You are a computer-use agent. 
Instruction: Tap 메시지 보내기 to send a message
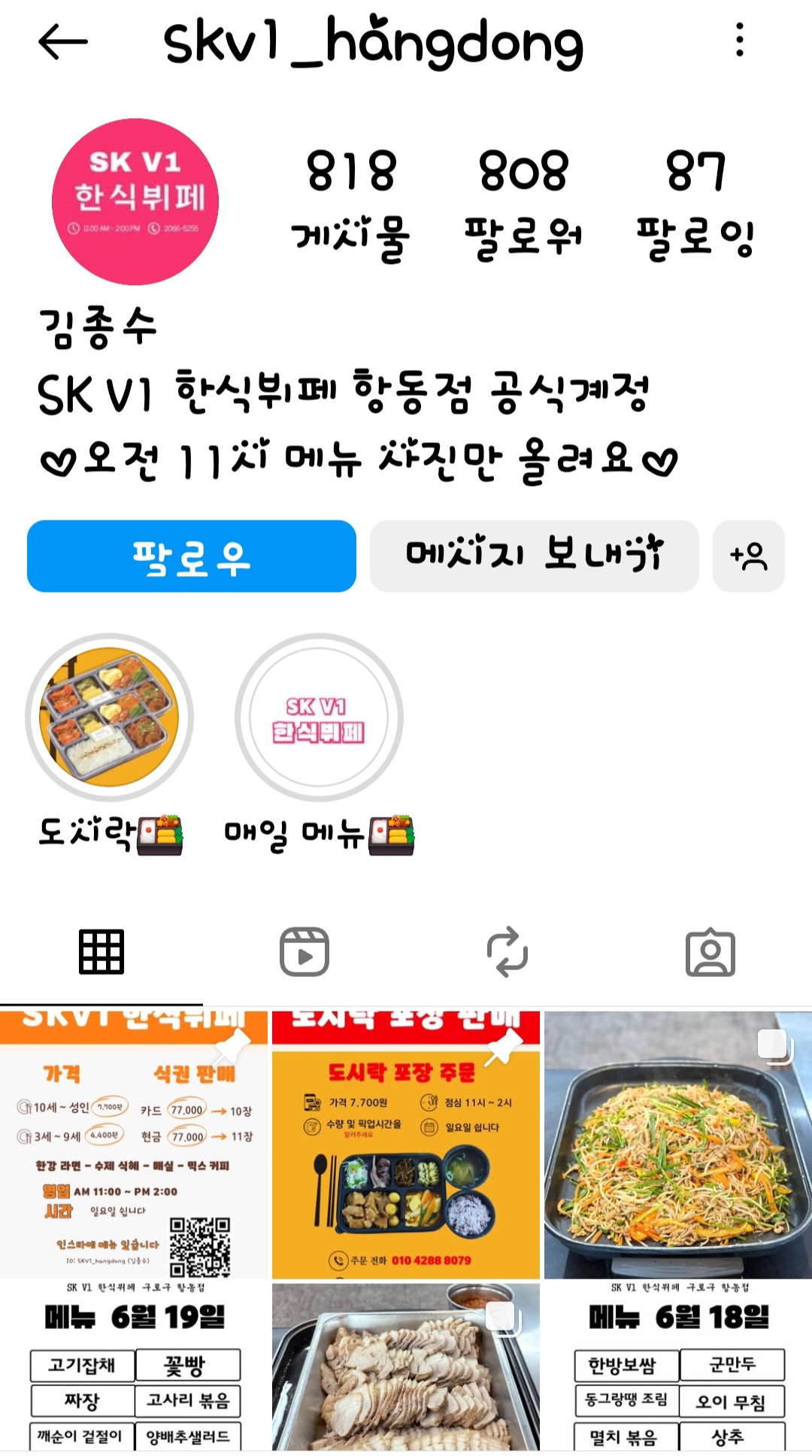point(534,557)
